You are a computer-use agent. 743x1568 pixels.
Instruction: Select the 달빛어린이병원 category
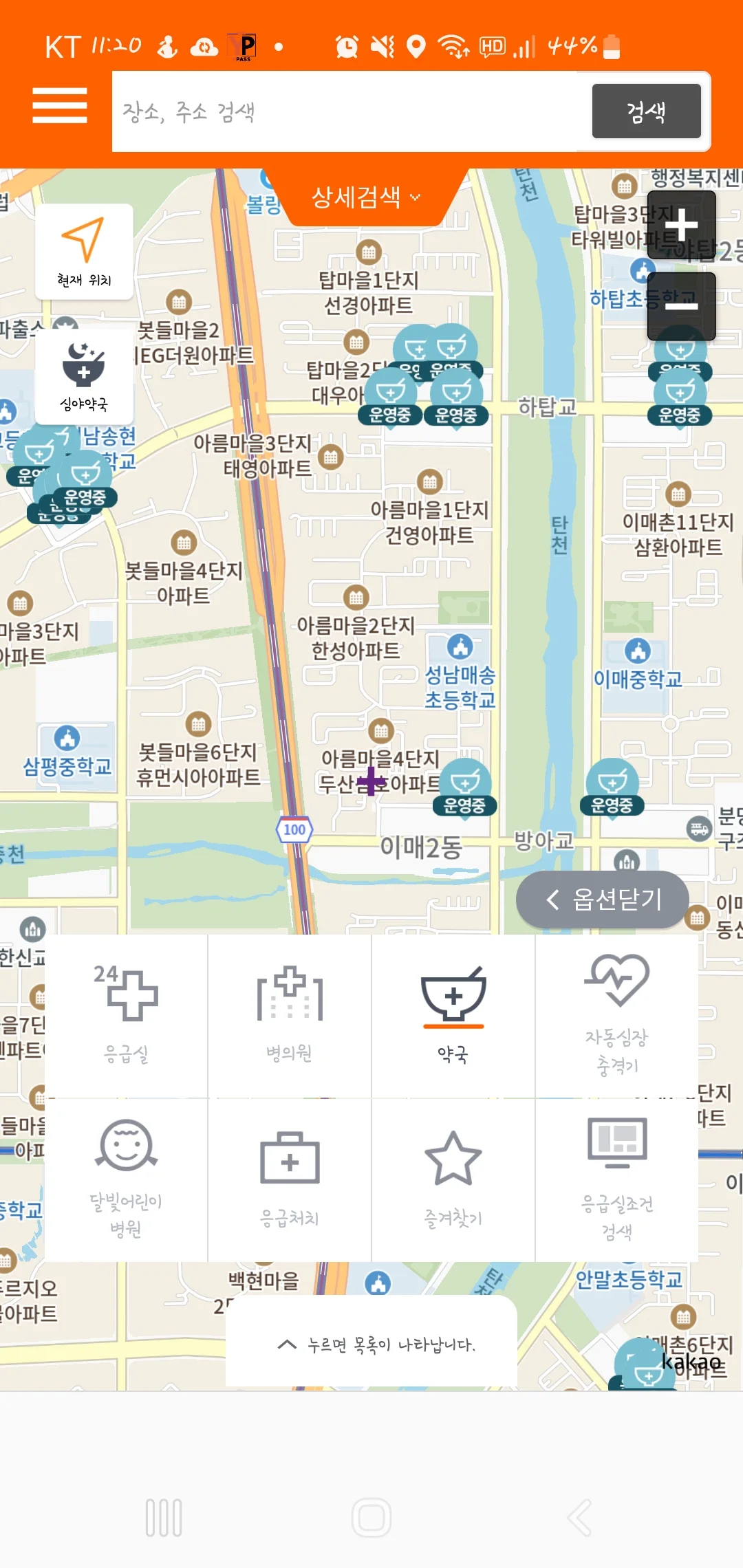coord(127,1179)
